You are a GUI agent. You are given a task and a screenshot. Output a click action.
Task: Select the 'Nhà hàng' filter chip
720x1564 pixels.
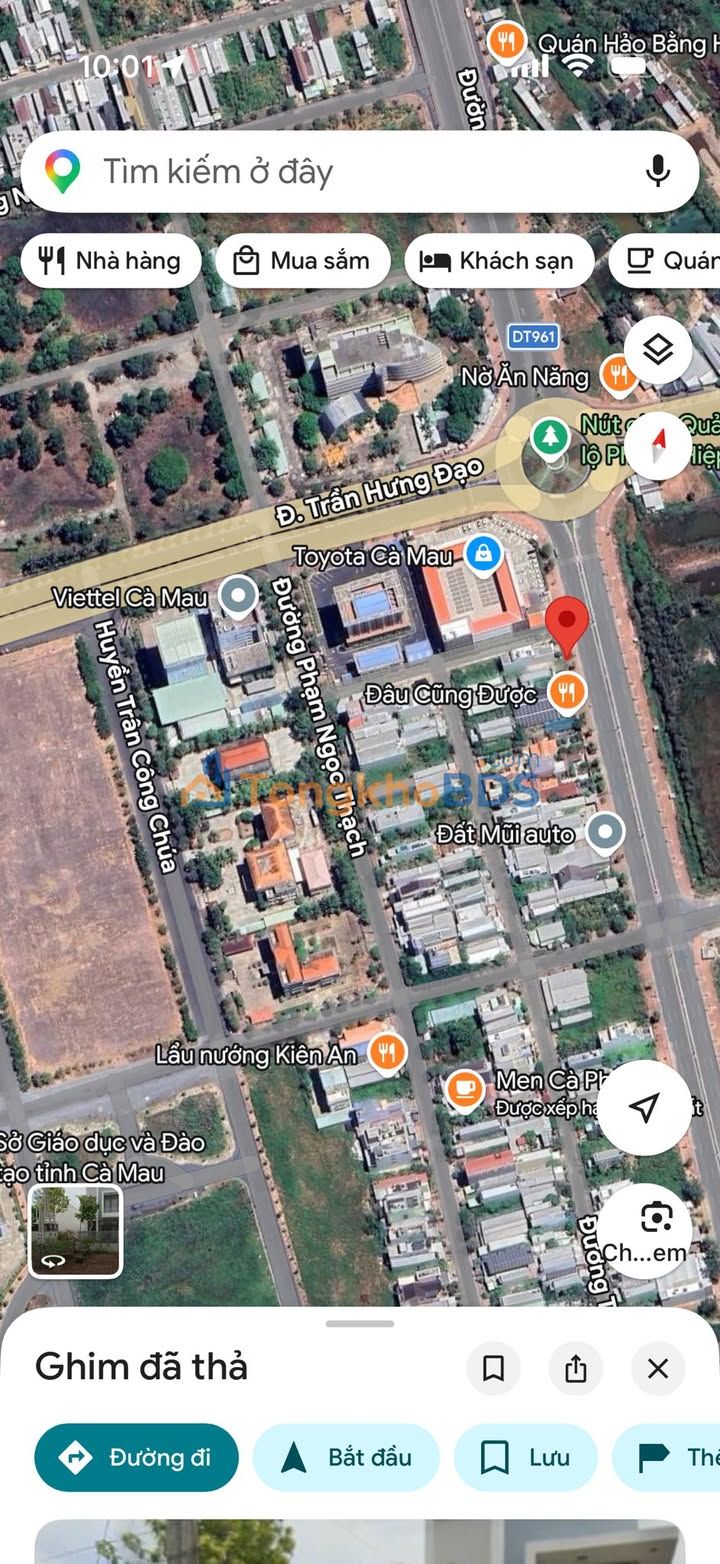click(x=110, y=261)
